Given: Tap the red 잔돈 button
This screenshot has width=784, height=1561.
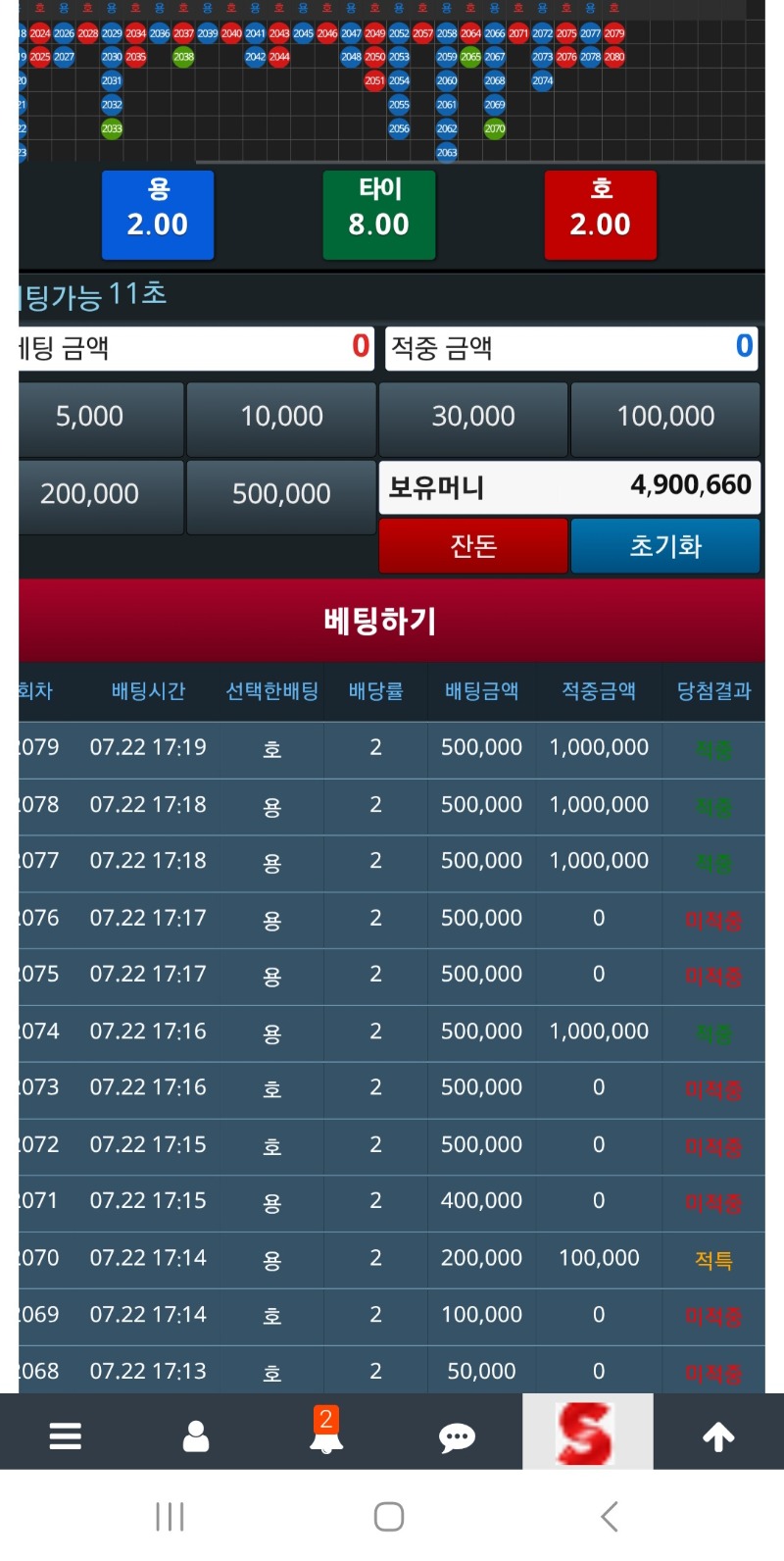Looking at the screenshot, I should click(x=473, y=546).
